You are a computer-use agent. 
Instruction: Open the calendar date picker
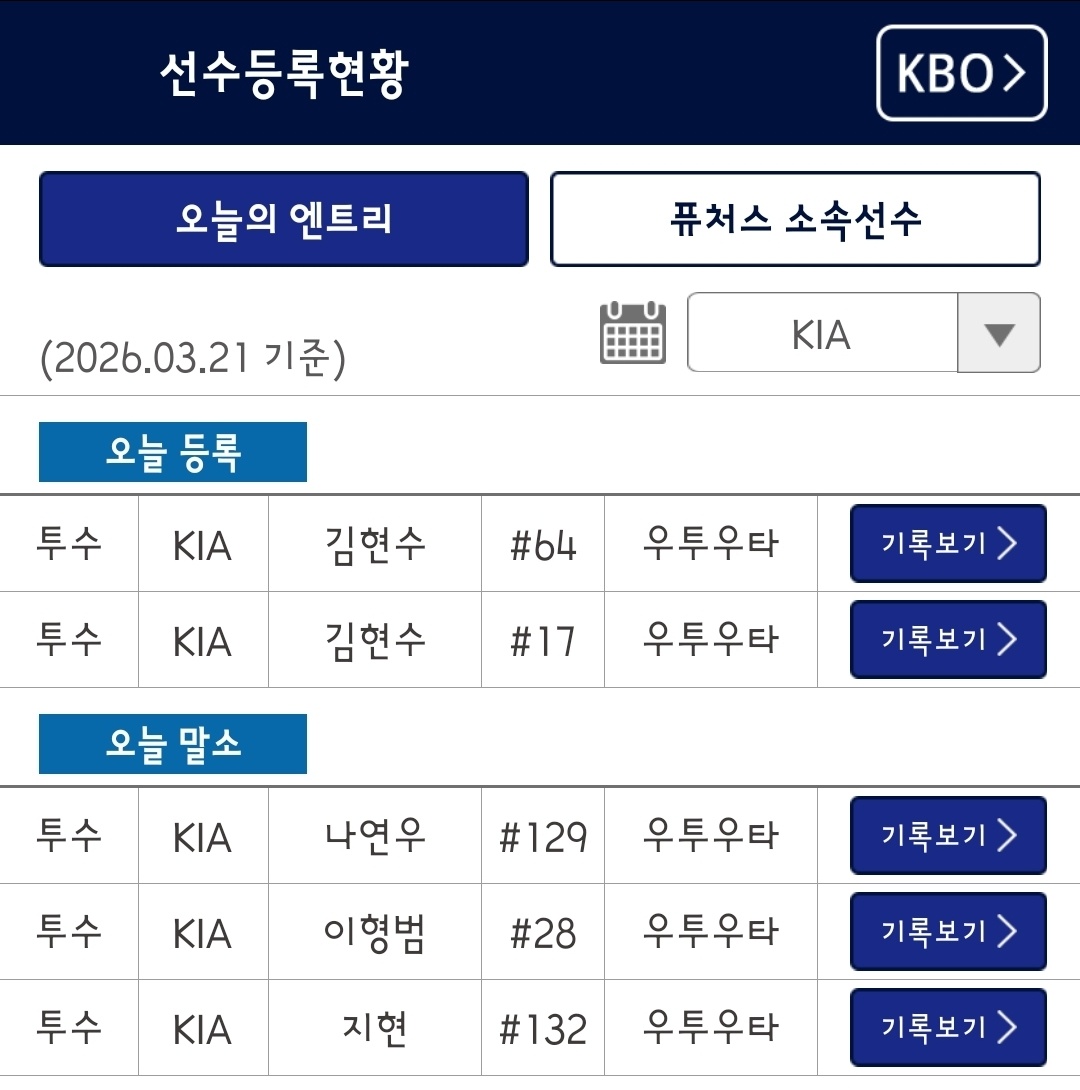tap(632, 333)
